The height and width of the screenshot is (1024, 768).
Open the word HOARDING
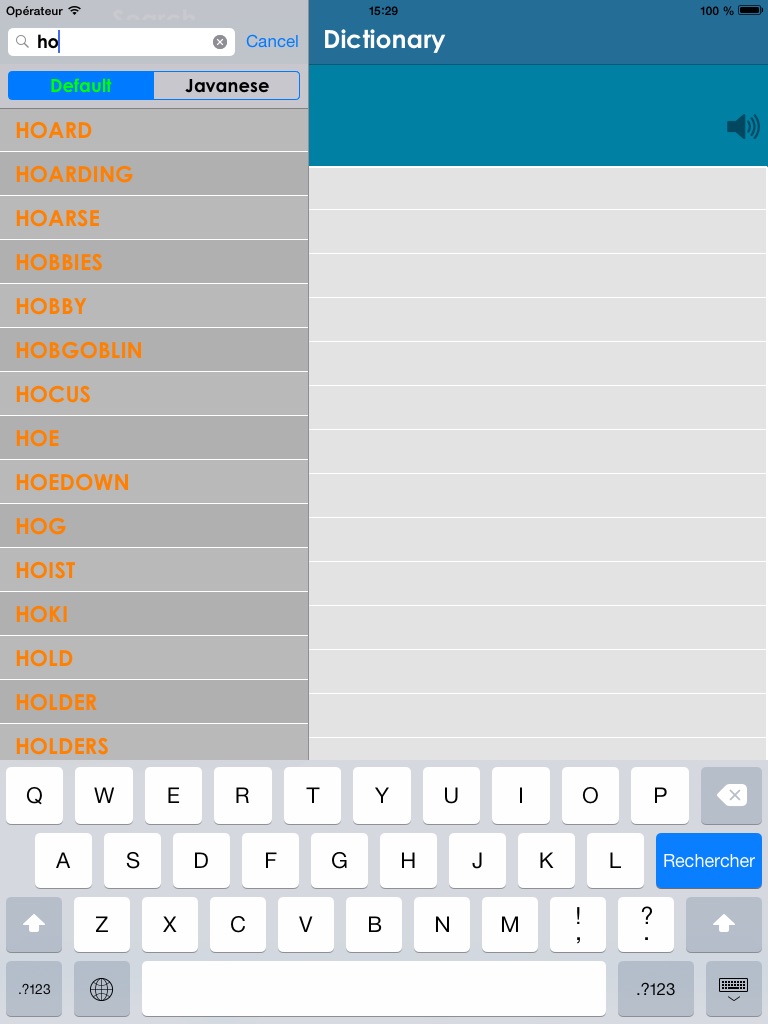(154, 174)
